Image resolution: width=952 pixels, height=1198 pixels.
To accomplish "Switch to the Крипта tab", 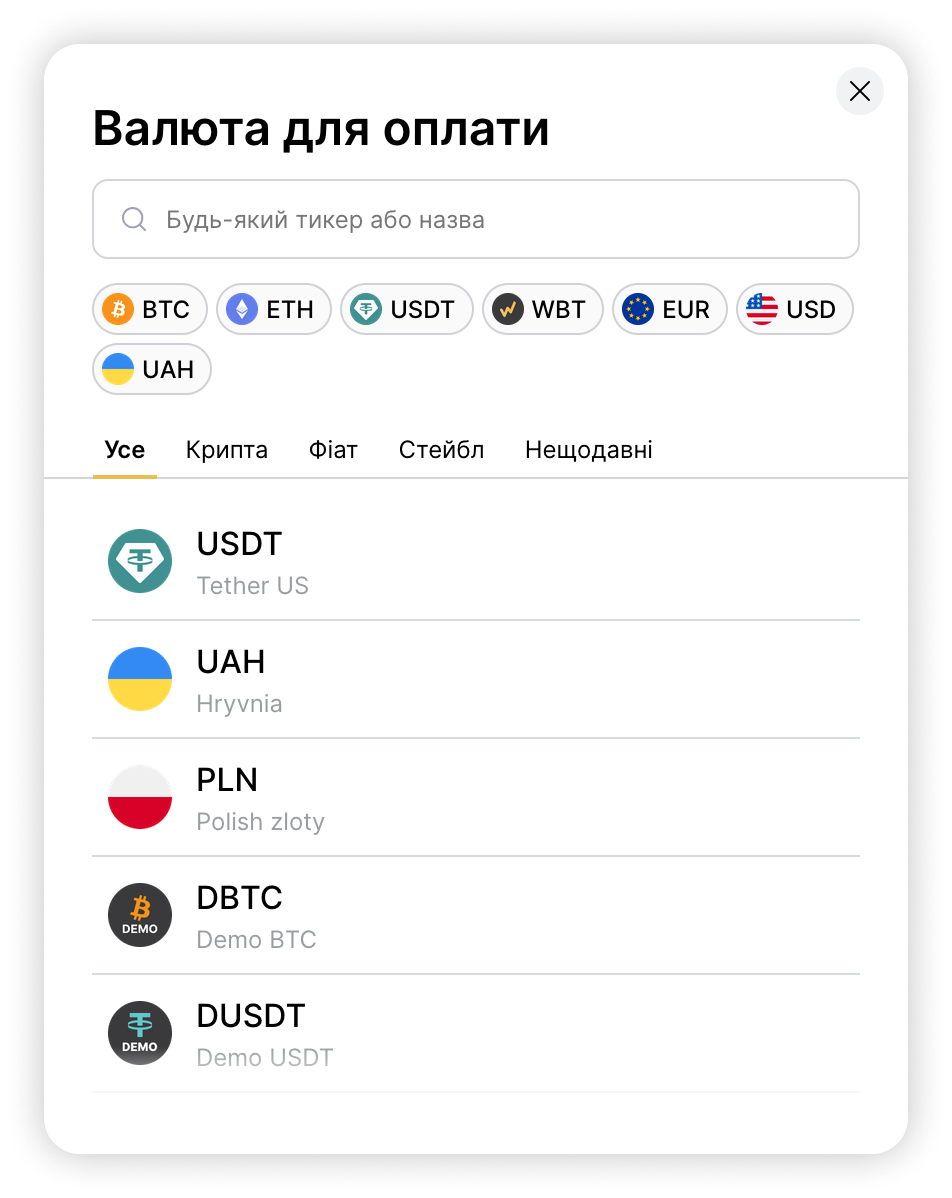I will 227,450.
